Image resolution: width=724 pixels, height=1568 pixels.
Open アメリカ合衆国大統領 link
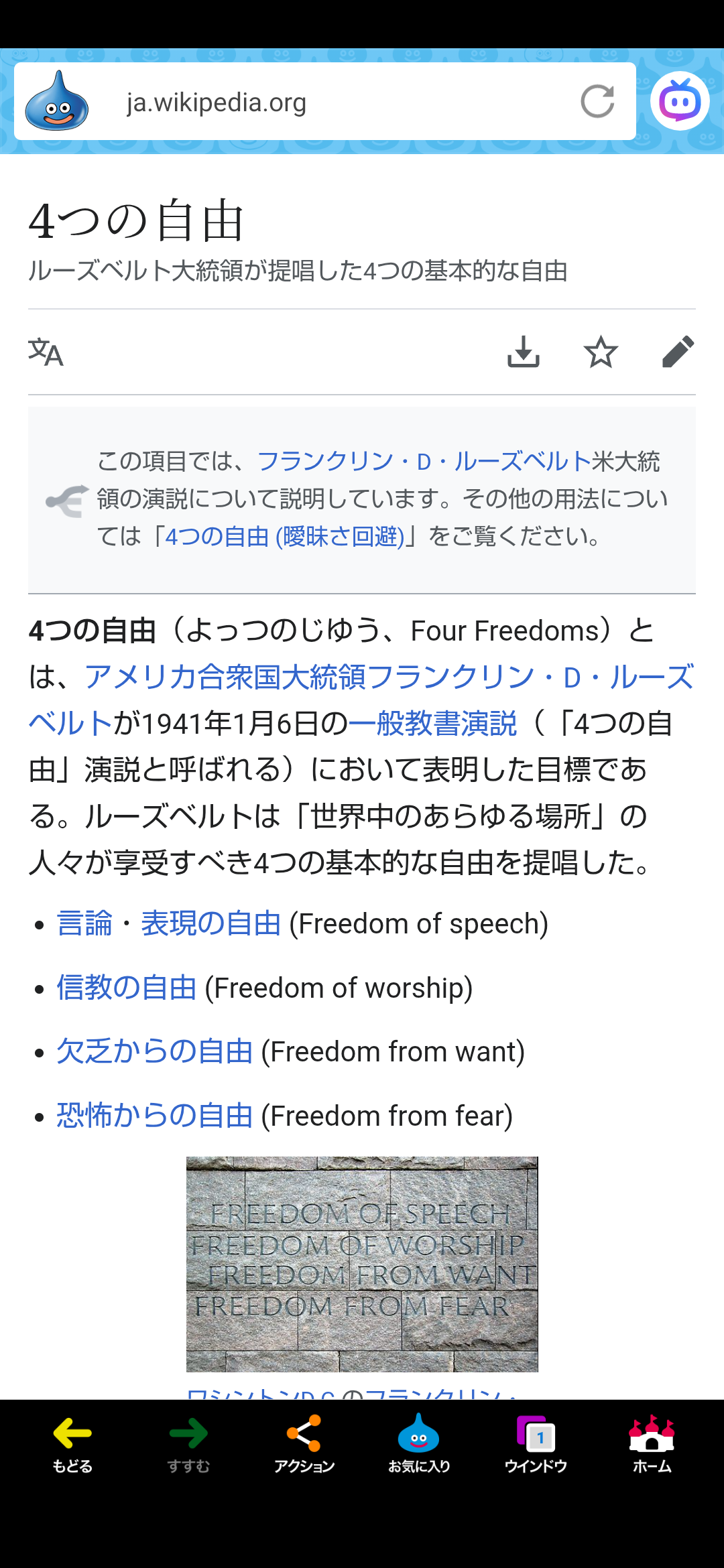225,677
